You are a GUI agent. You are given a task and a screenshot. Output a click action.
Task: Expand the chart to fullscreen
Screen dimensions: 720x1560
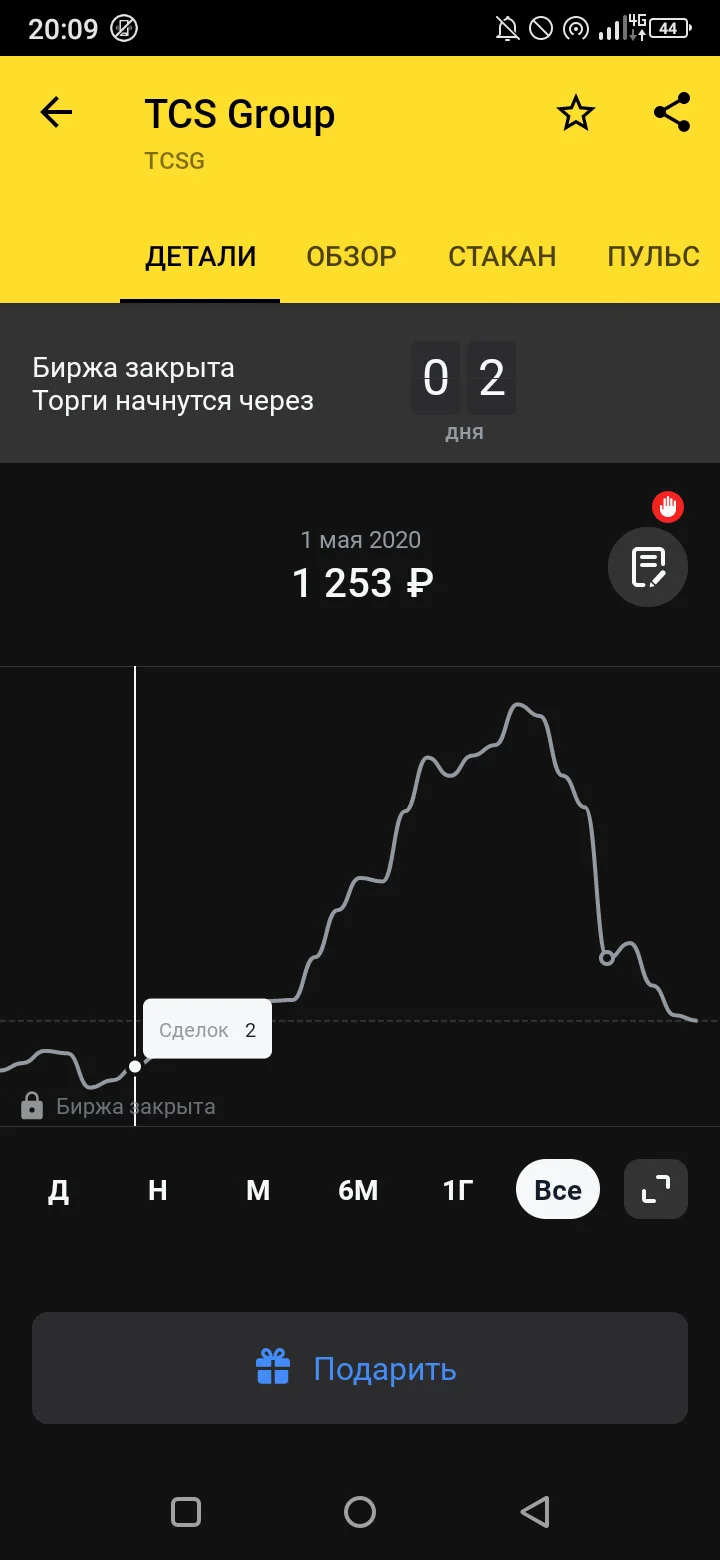click(656, 1189)
